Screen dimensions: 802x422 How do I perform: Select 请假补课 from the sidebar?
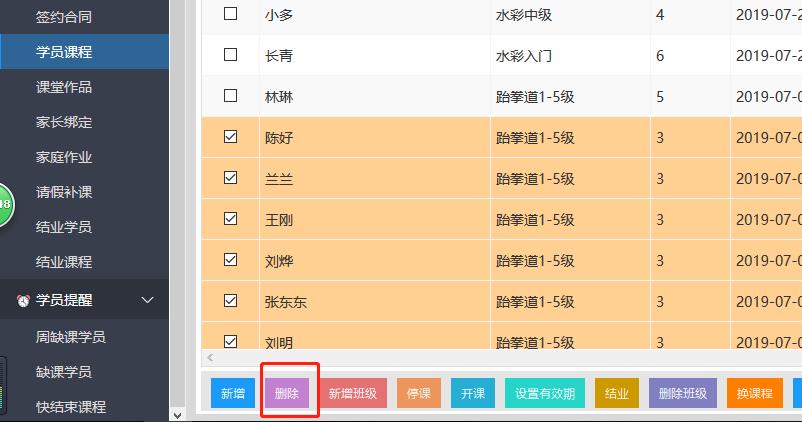63,192
